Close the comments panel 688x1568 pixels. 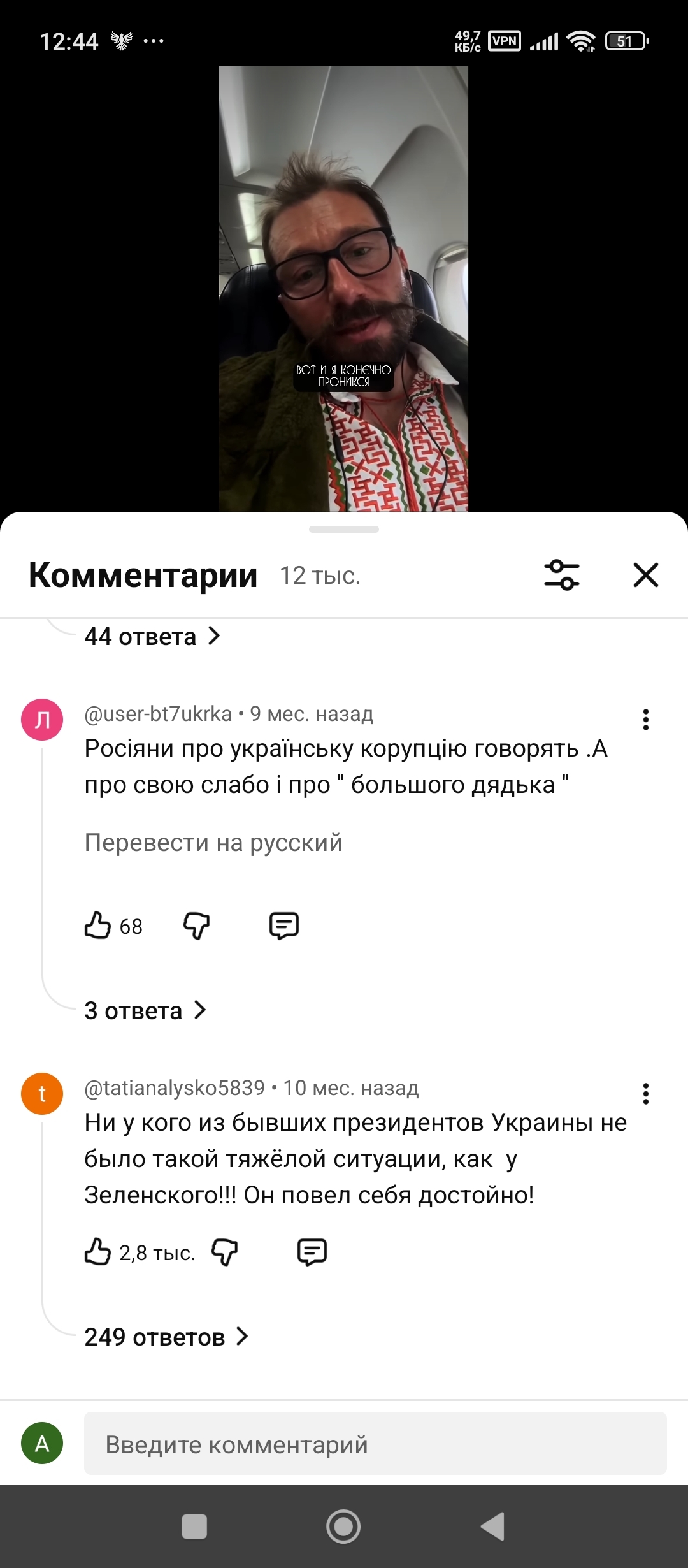645,575
